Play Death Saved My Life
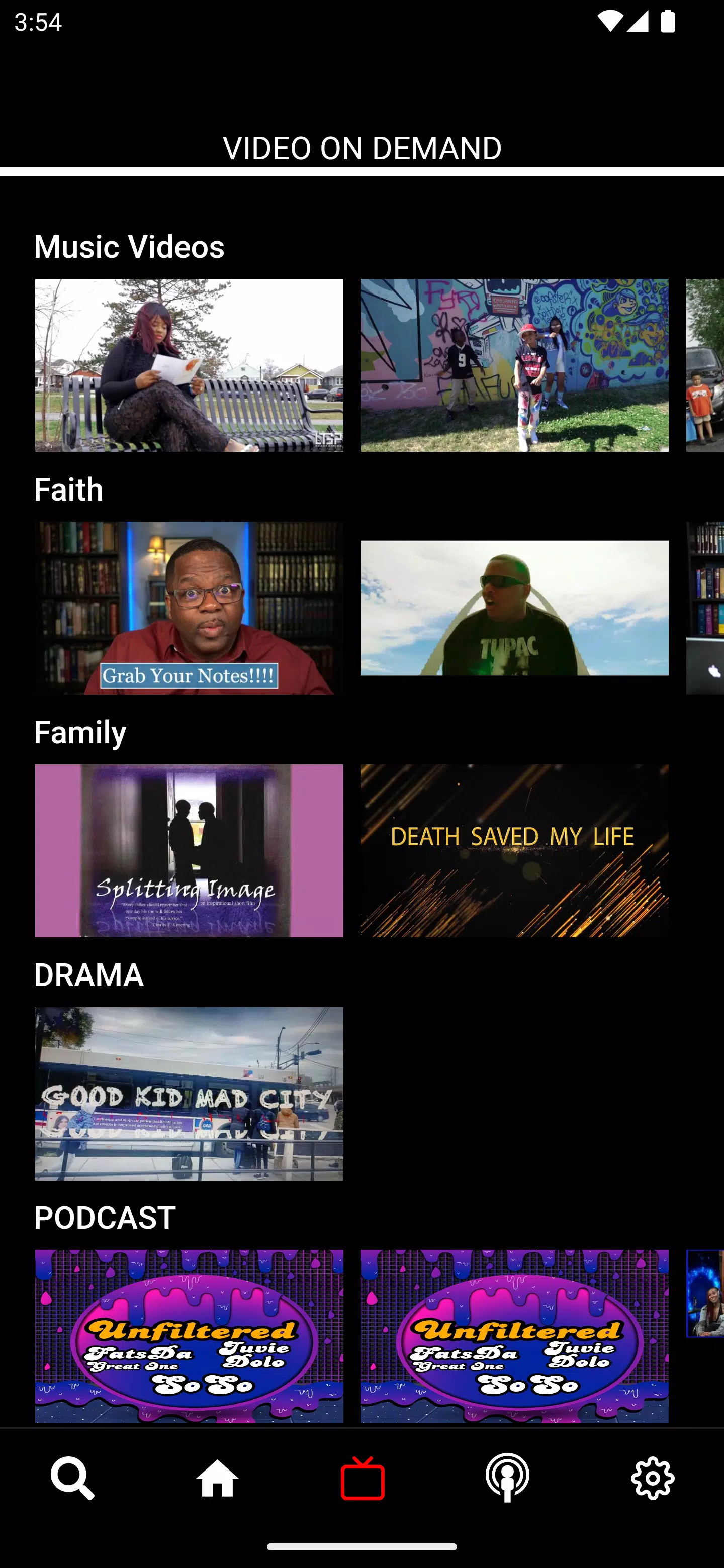The image size is (724, 1568). coord(514,850)
